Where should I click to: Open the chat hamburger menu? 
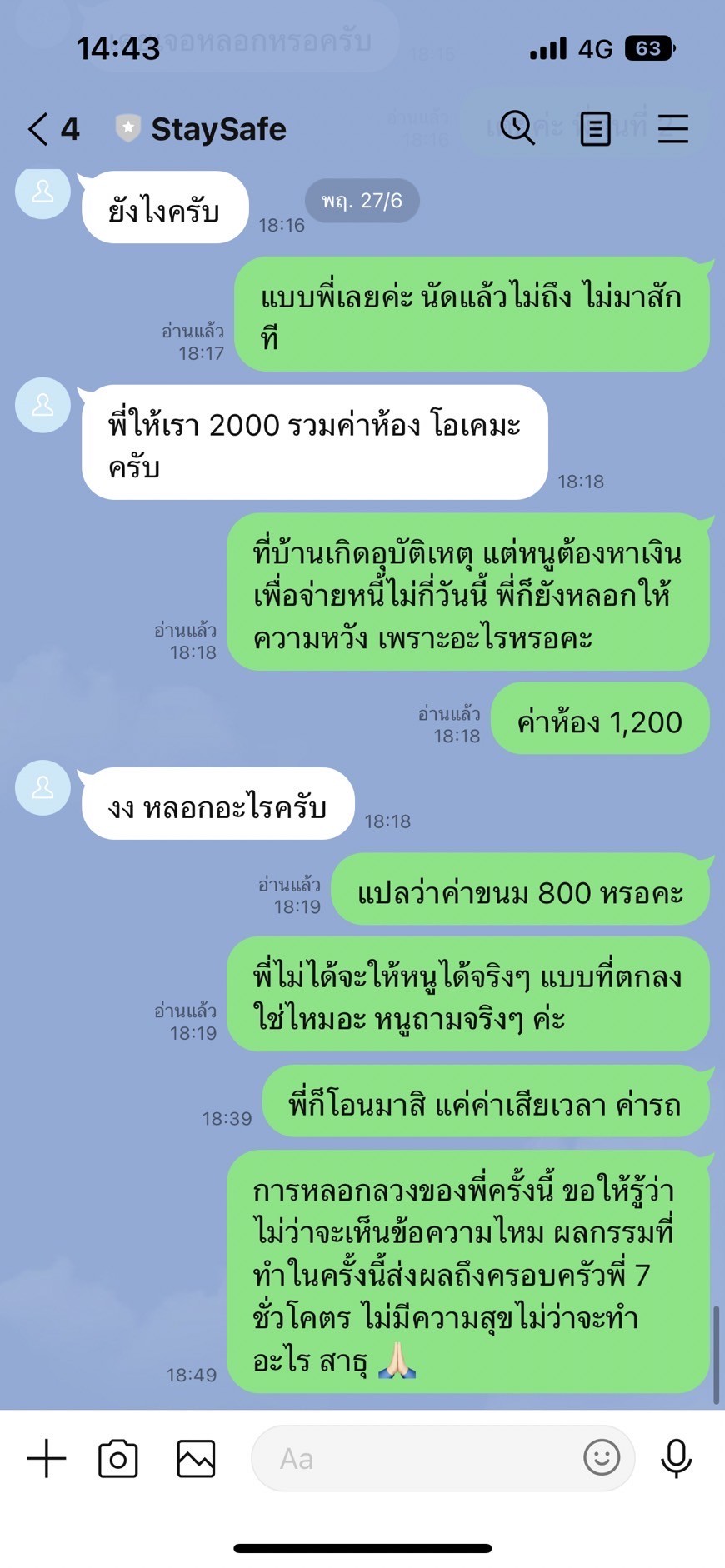pos(672,129)
